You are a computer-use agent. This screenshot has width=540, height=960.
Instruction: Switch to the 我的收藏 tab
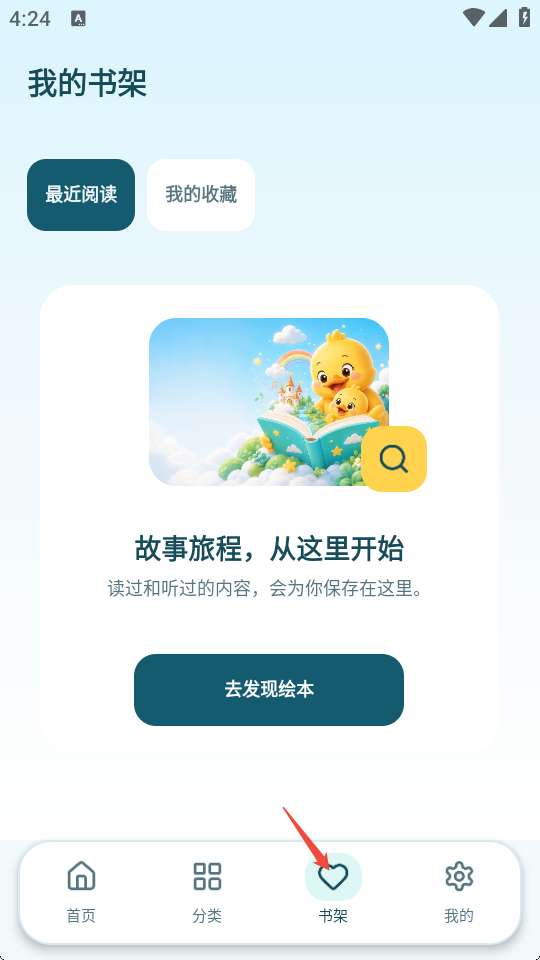tap(201, 195)
